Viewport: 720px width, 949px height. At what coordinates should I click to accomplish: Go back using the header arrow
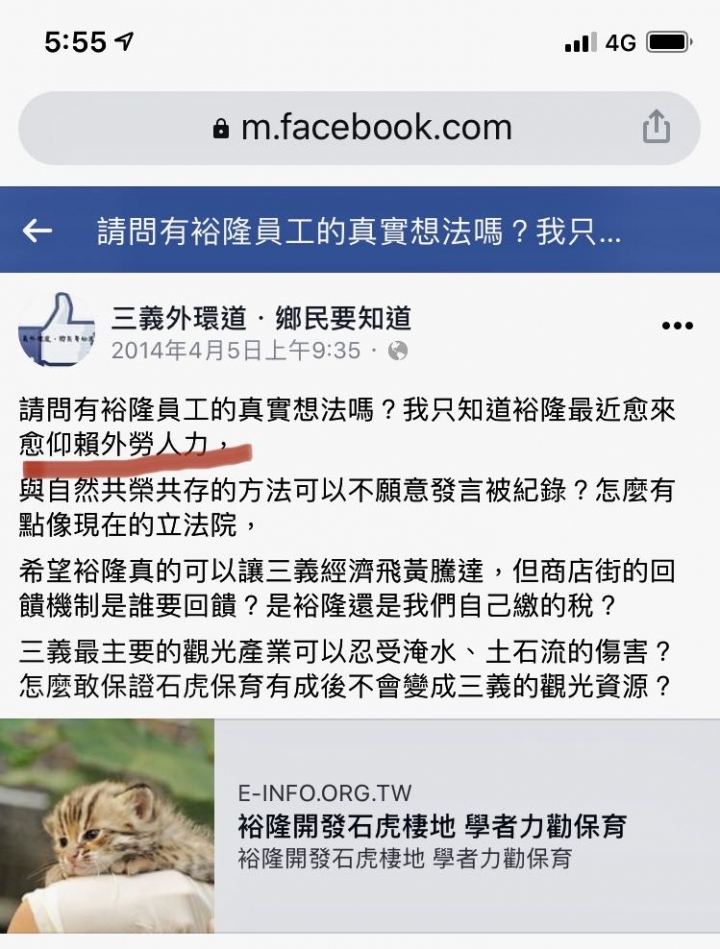coord(38,232)
